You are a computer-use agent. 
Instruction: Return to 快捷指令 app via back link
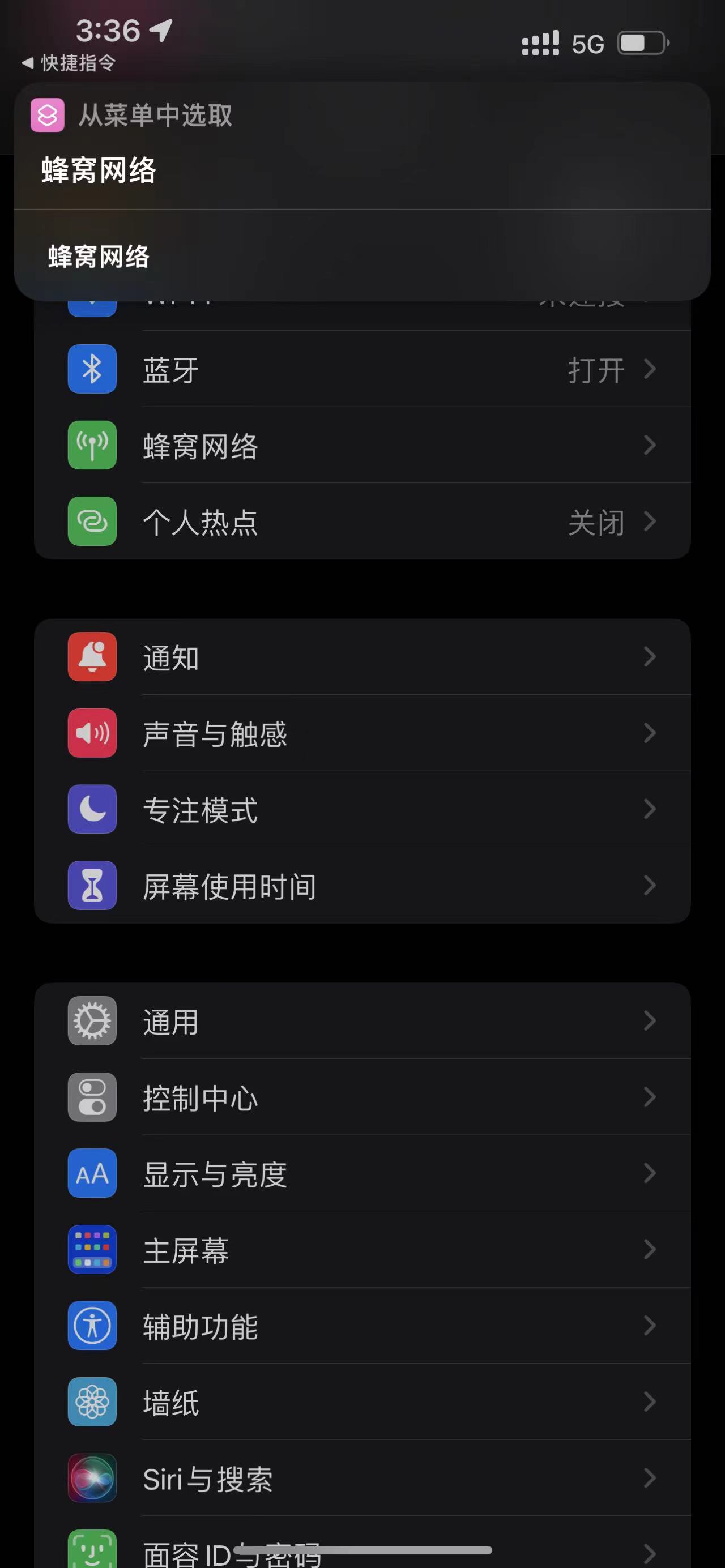pos(68,63)
